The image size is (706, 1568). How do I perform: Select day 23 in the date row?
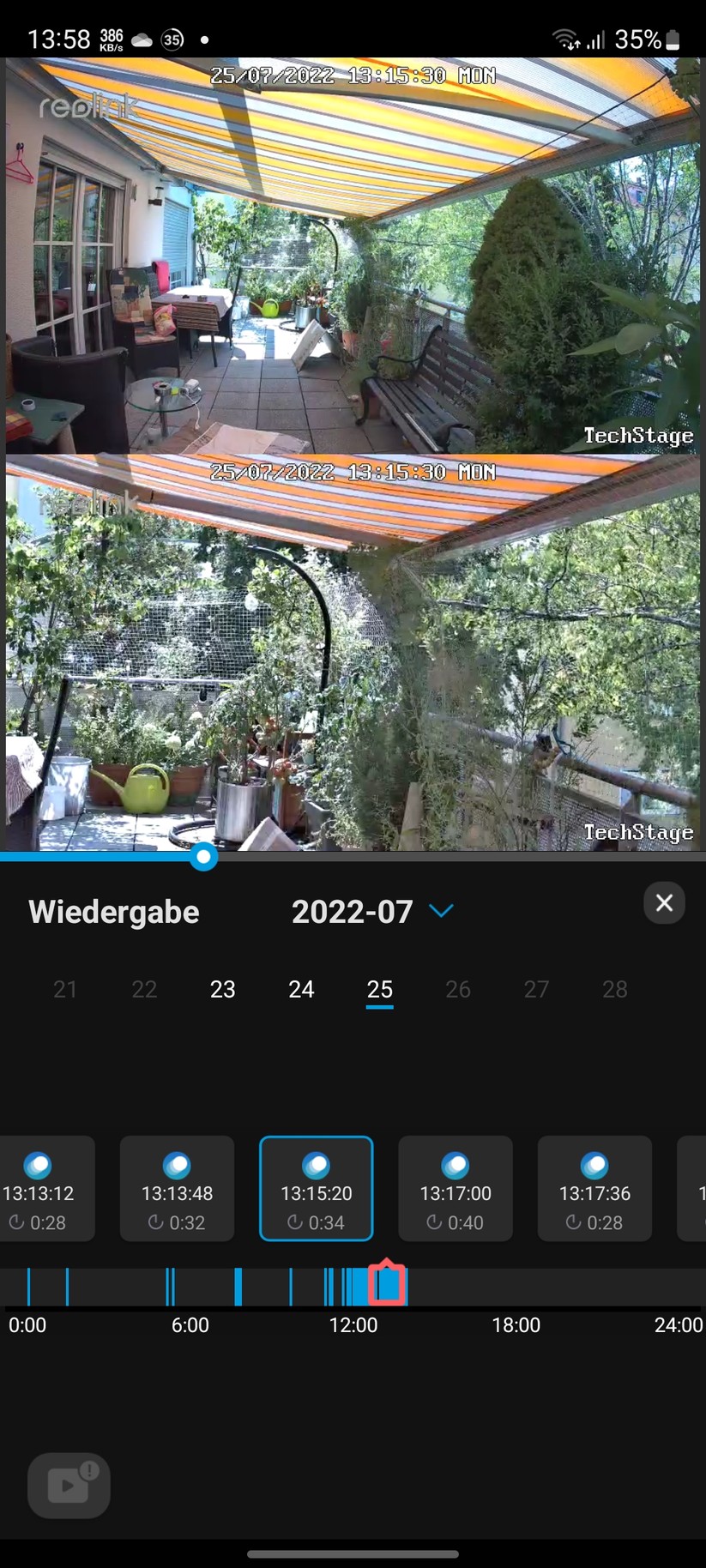coord(222,989)
